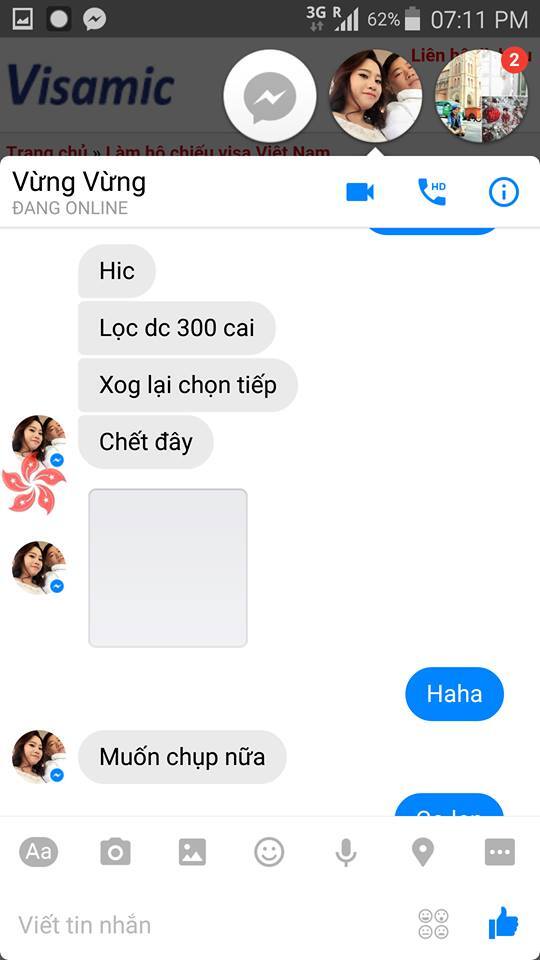This screenshot has height=960, width=540.
Task: Tap the Aa text keyboard button
Action: pyautogui.click(x=39, y=852)
